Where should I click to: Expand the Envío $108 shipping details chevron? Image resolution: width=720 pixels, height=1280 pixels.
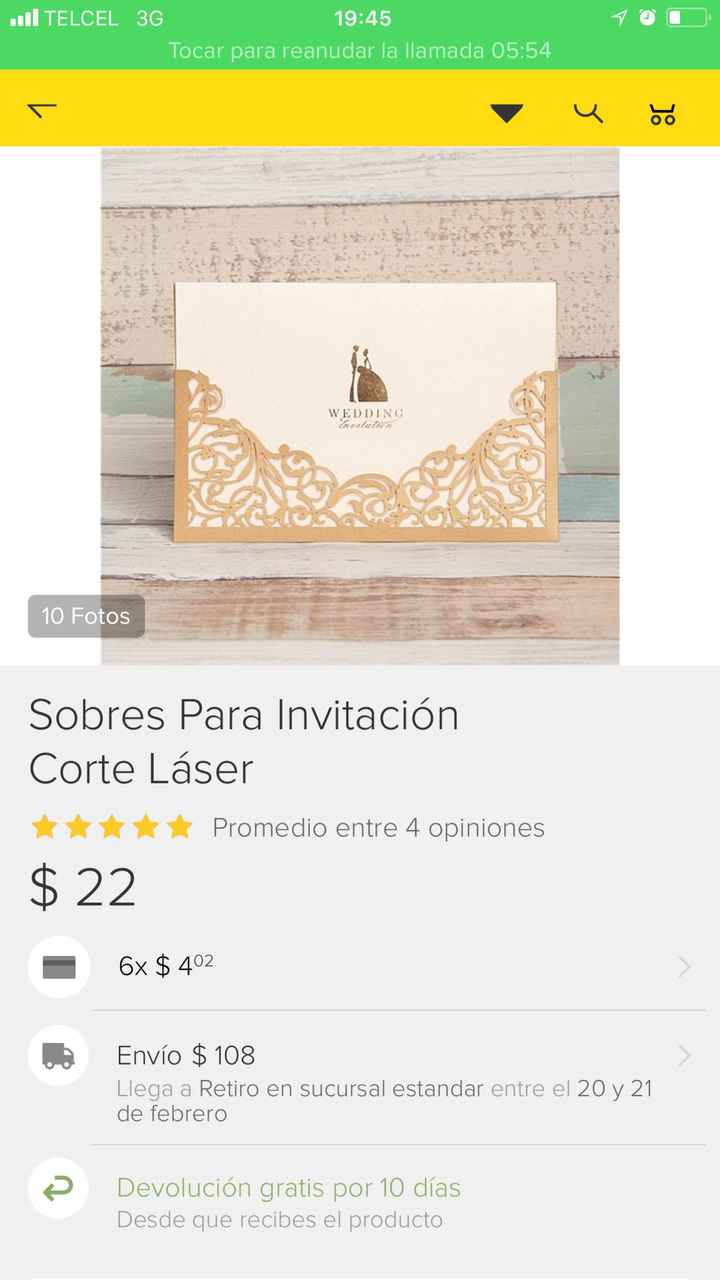[x=684, y=1056]
